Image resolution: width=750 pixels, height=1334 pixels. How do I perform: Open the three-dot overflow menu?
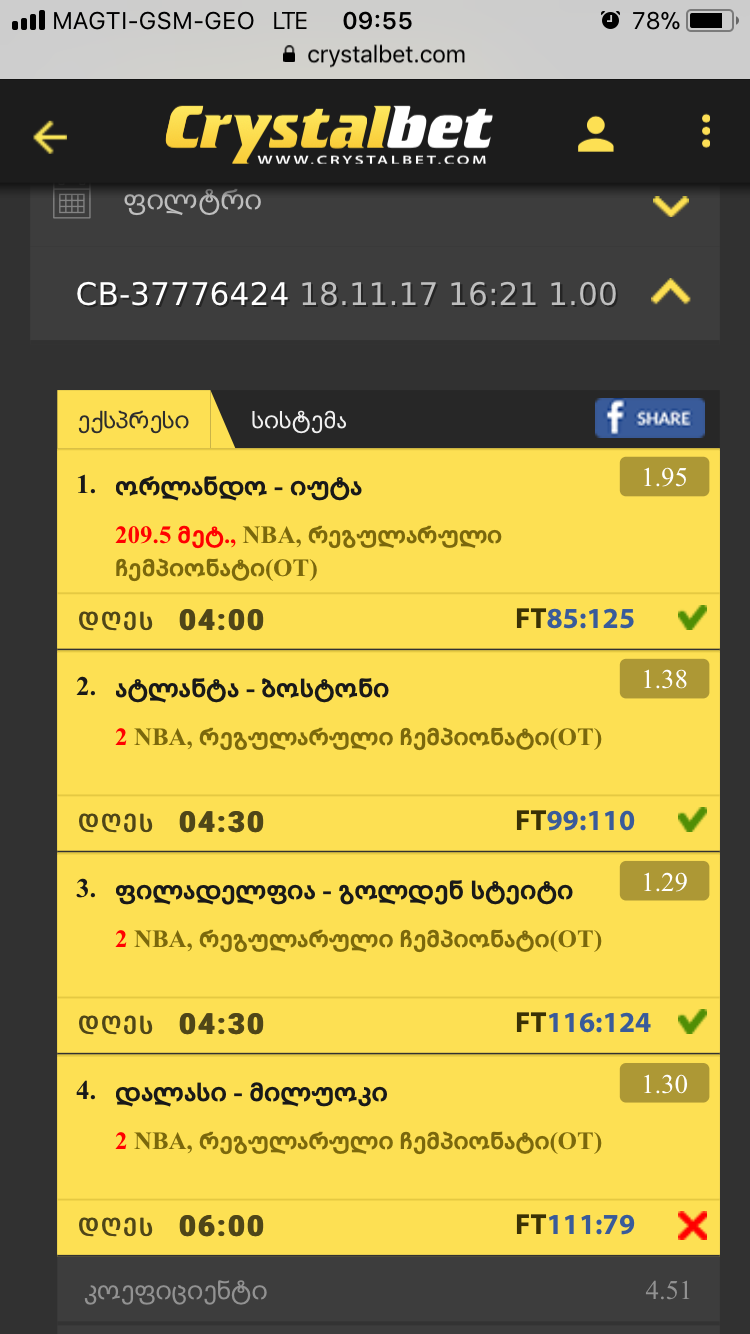click(x=706, y=132)
